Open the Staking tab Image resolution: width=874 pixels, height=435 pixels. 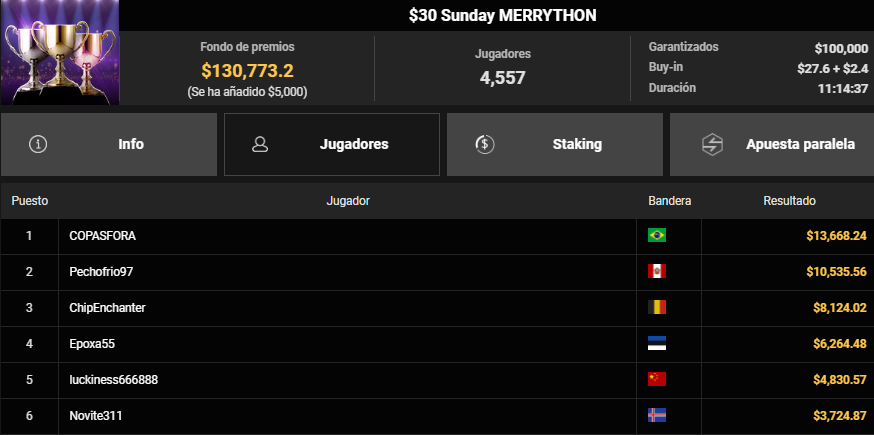[555, 144]
